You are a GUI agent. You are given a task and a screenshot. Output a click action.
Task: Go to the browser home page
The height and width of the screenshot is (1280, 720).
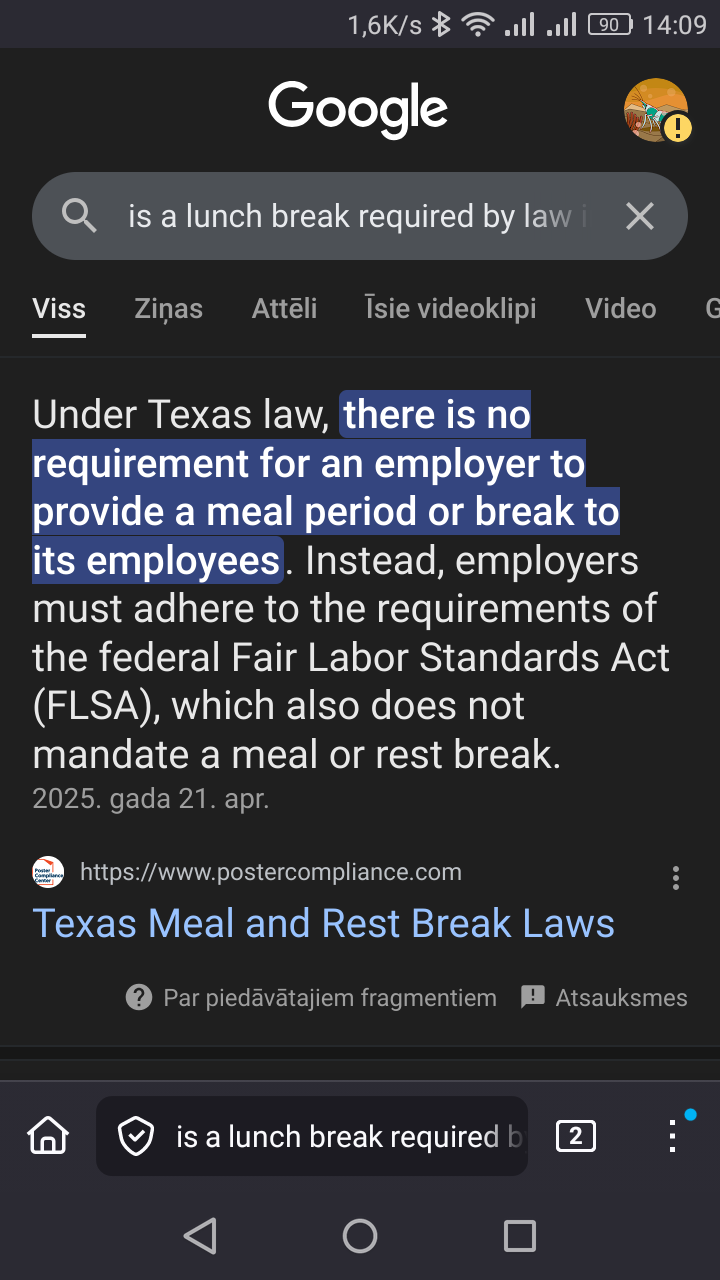[x=48, y=1136]
